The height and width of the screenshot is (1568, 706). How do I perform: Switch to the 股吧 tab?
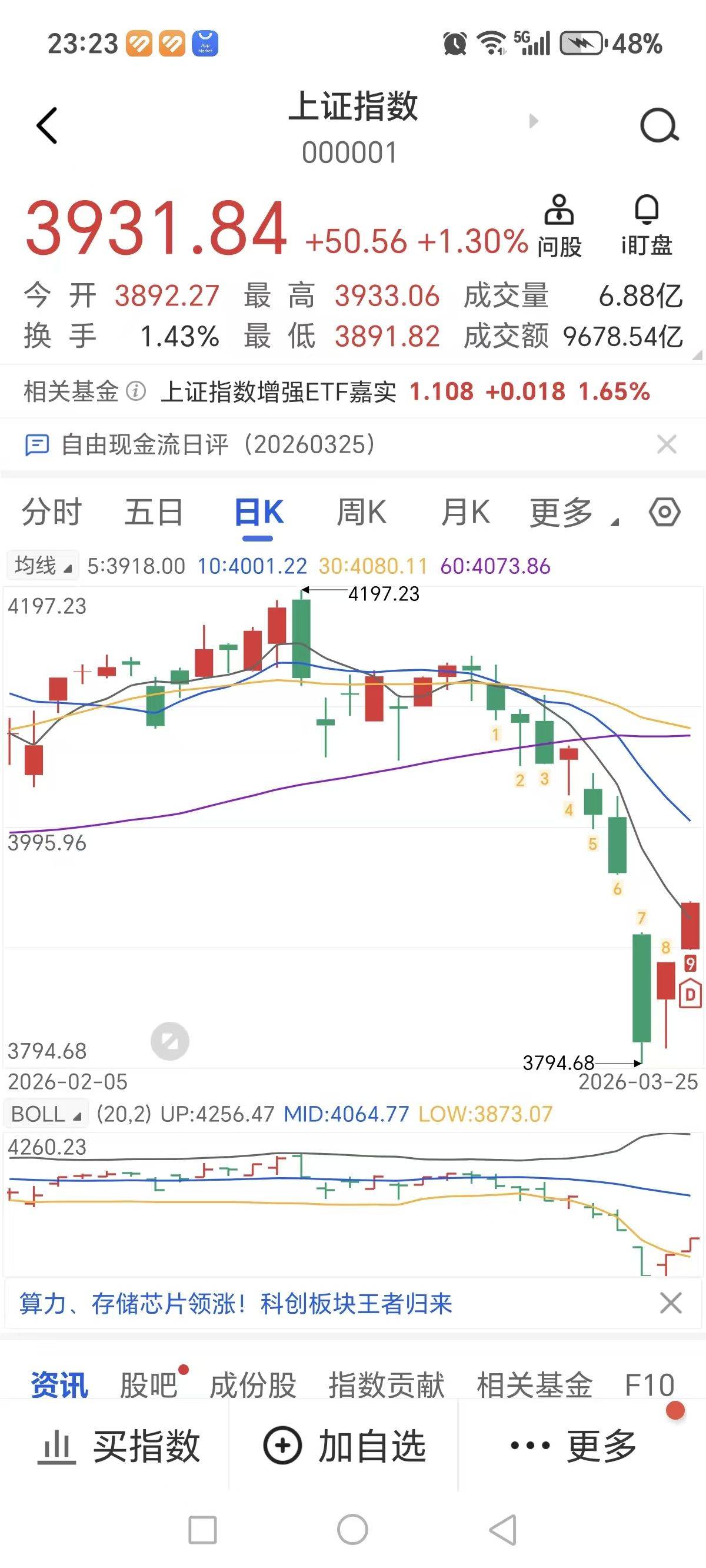(148, 1386)
